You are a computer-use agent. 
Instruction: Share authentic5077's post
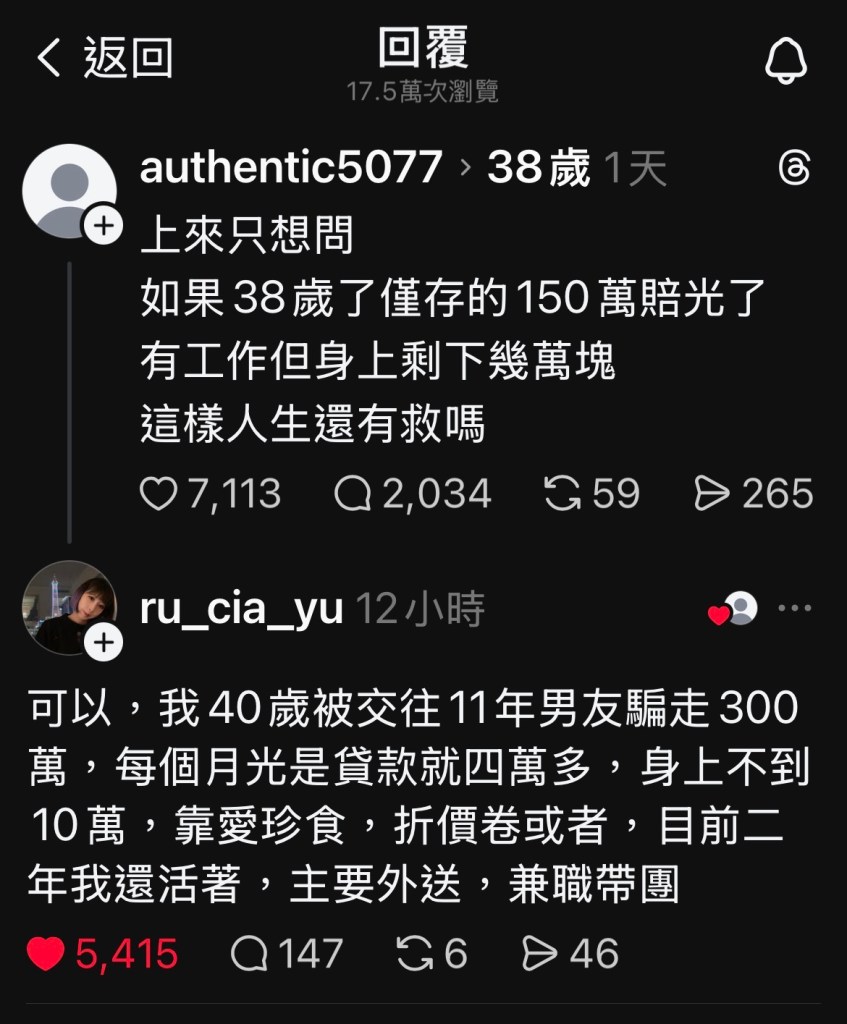pos(713,494)
